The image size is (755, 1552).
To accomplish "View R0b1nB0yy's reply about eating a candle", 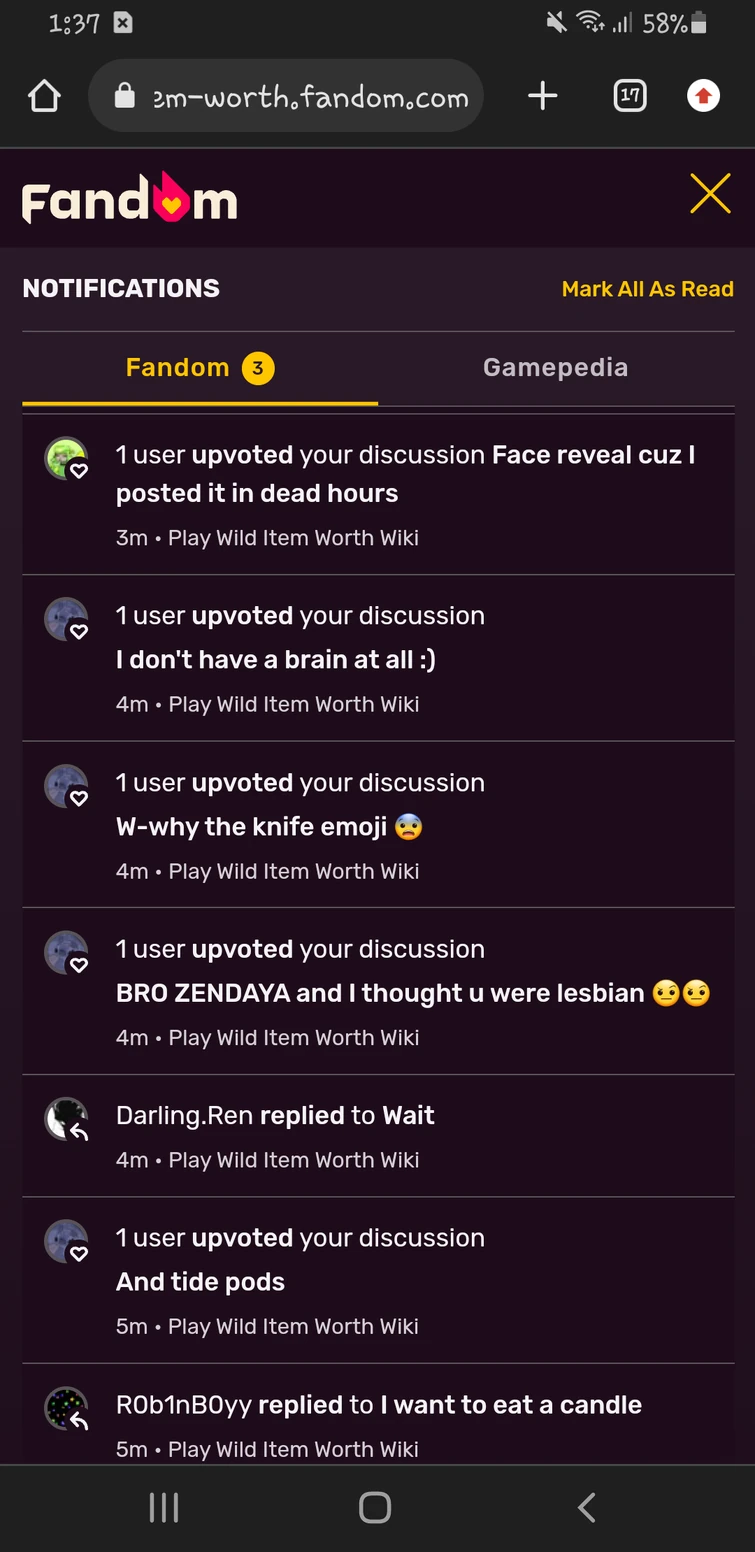I will pos(378,1422).
